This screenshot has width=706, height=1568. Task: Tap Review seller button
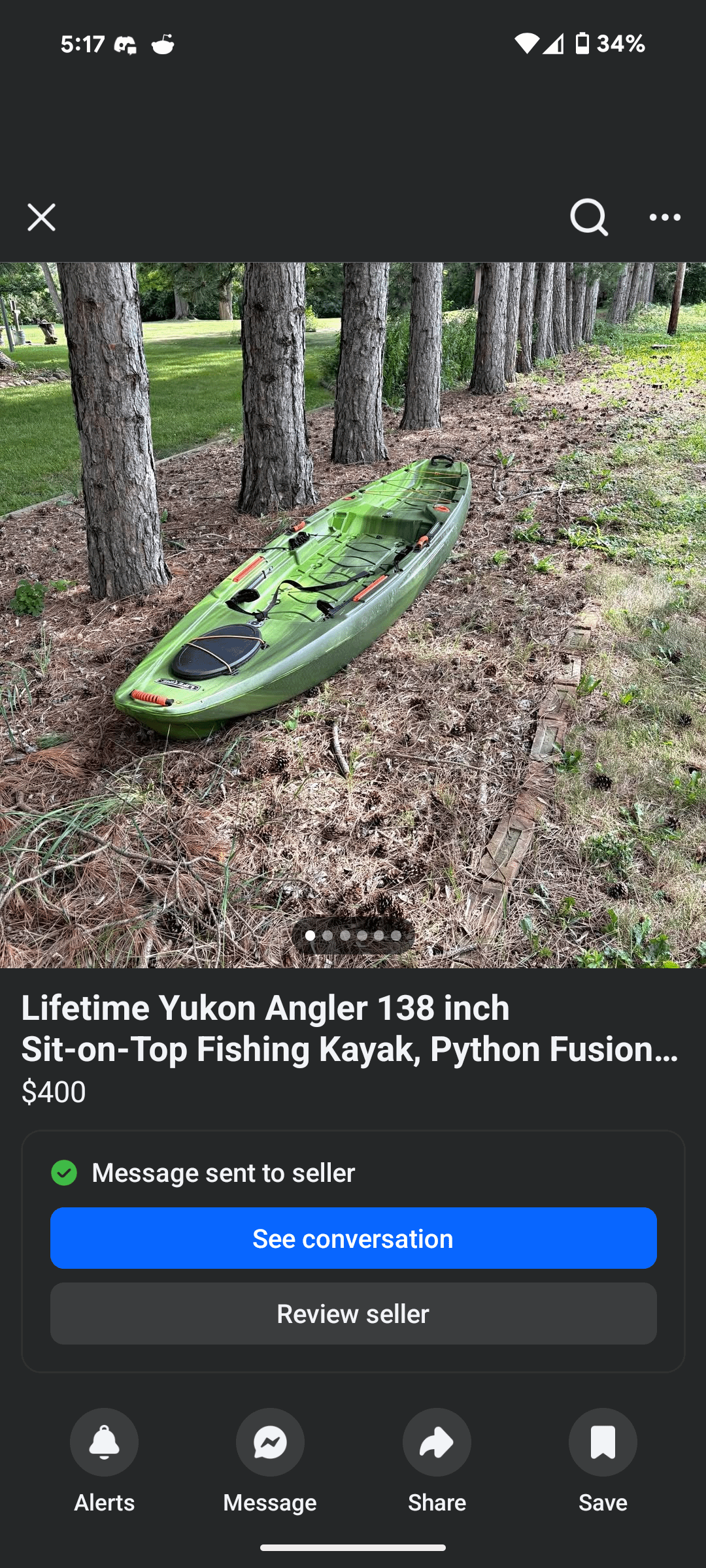pos(353,1314)
